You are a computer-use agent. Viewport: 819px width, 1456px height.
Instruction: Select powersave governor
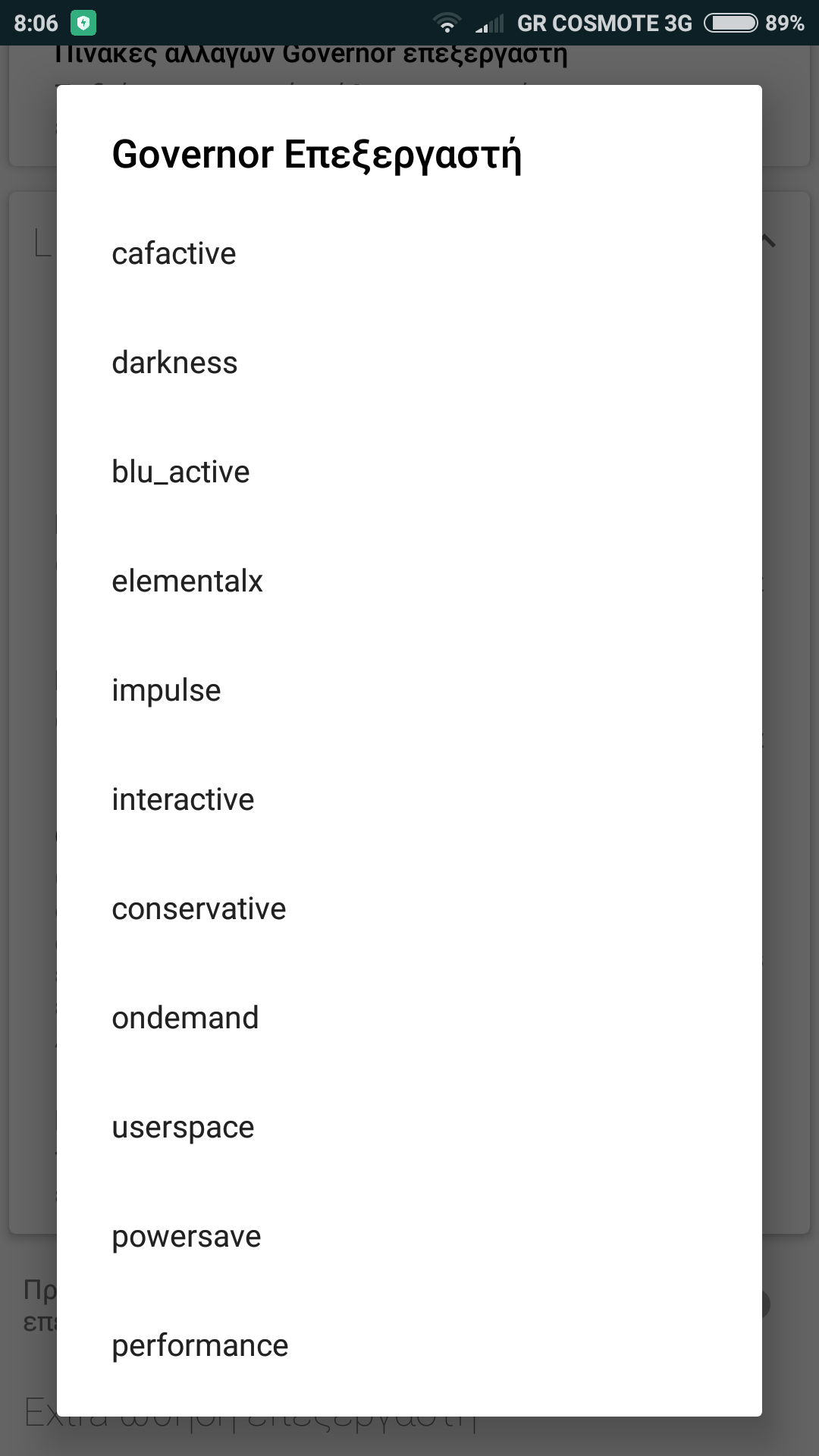pos(409,1236)
